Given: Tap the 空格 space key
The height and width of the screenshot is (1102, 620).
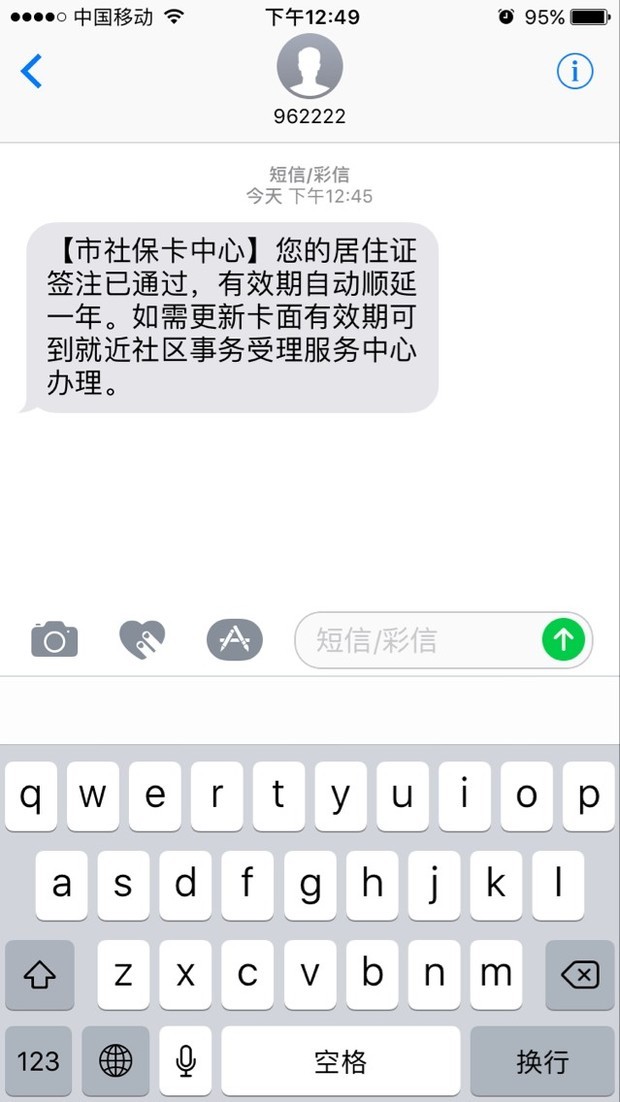Looking at the screenshot, I should [340, 1061].
